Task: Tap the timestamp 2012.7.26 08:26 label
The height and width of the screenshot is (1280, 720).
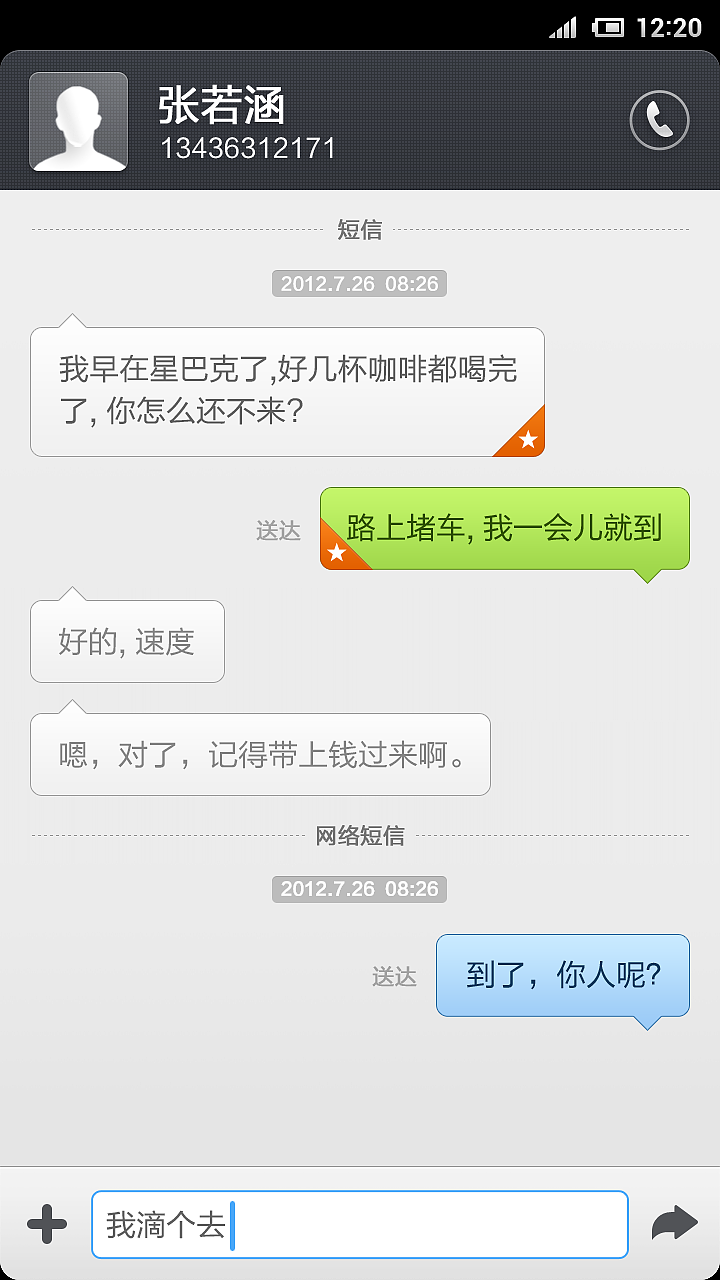Action: pyautogui.click(x=359, y=283)
